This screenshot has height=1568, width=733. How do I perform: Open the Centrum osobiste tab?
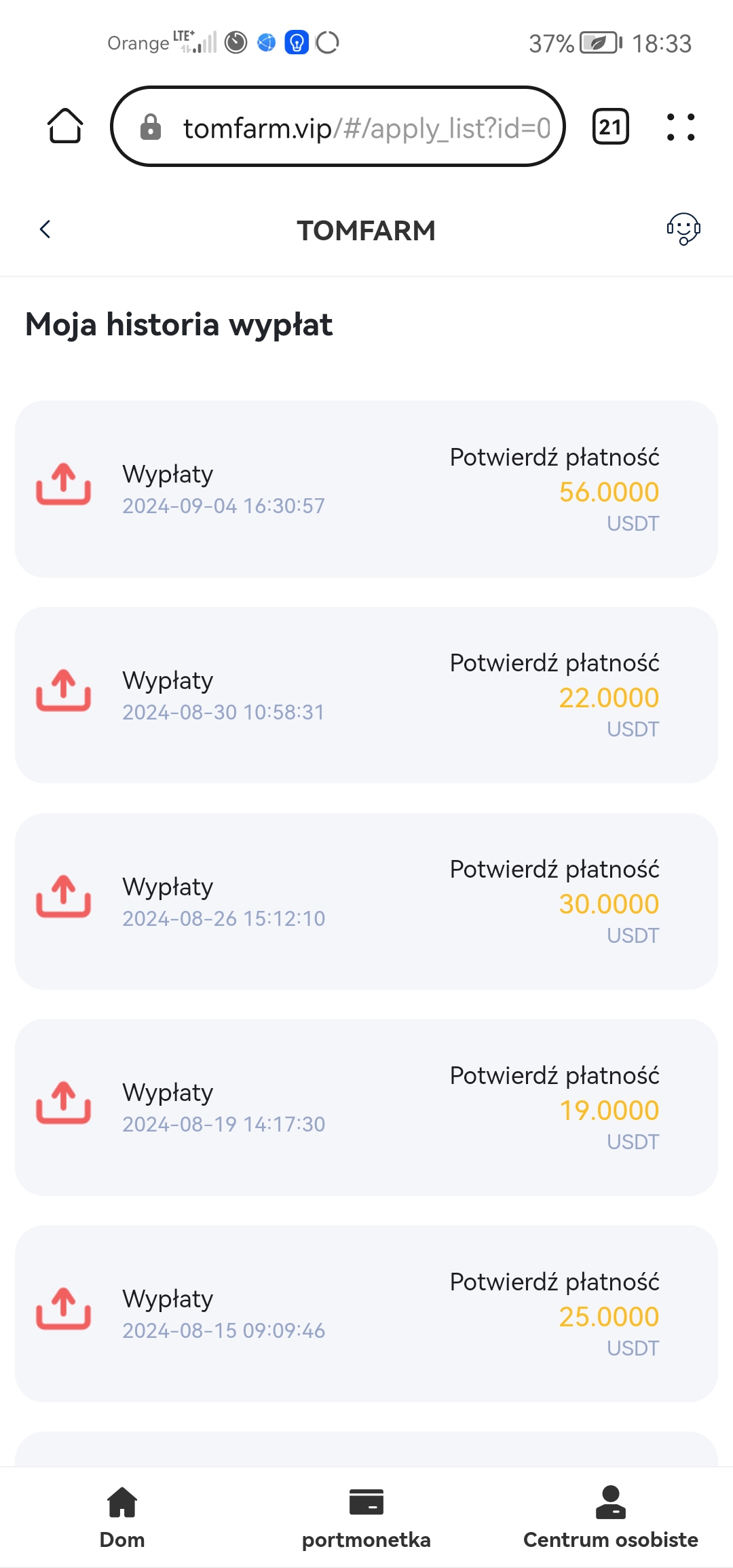click(611, 1518)
